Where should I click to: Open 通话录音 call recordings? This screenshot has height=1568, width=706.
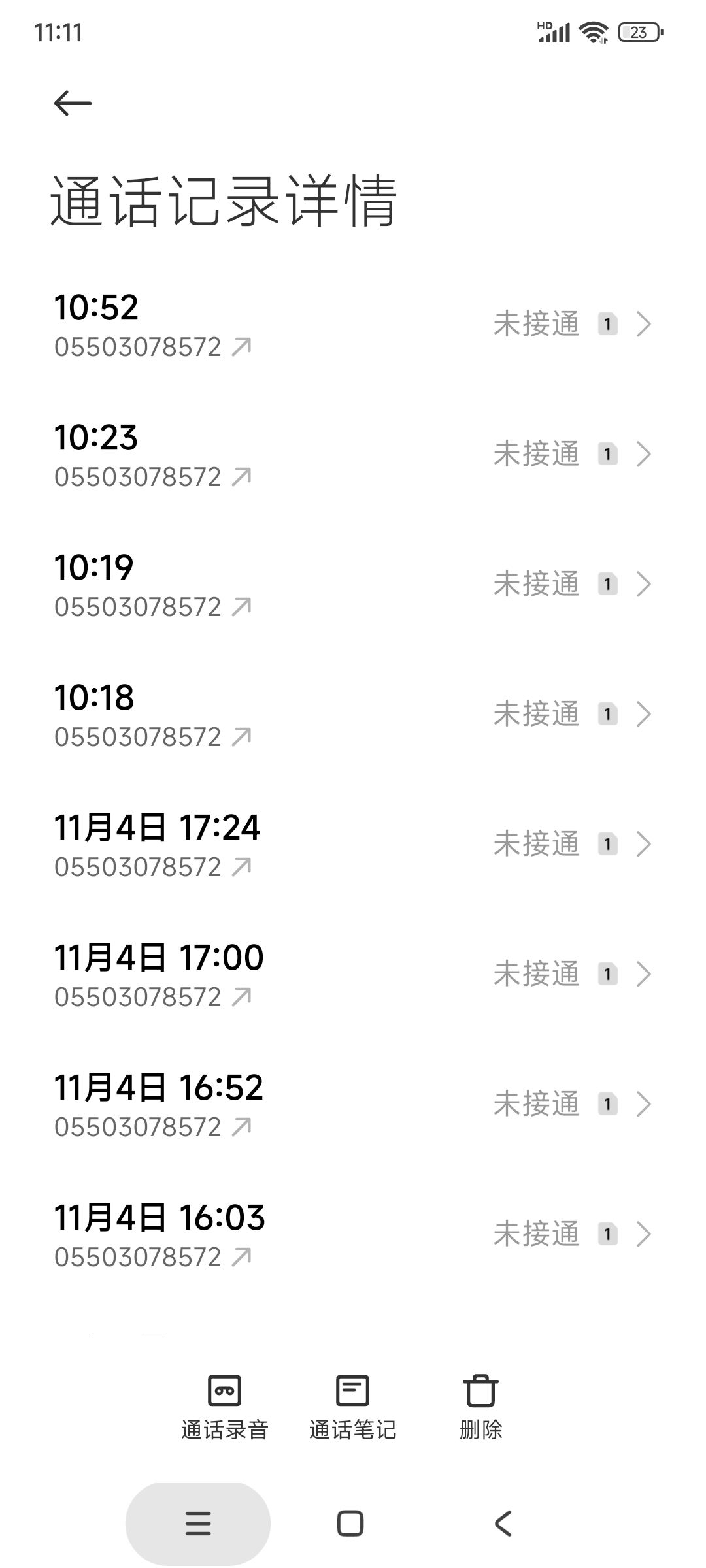click(x=225, y=1407)
